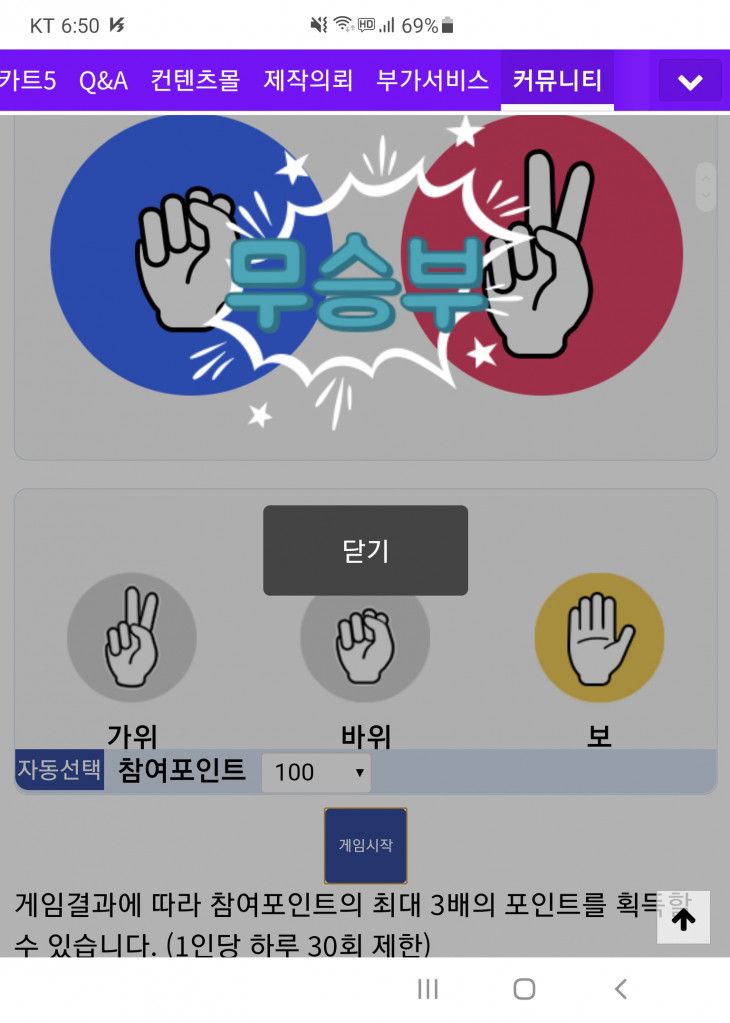The width and height of the screenshot is (730, 1023).
Task: Expand the navigation menu chevron
Action: click(x=690, y=81)
